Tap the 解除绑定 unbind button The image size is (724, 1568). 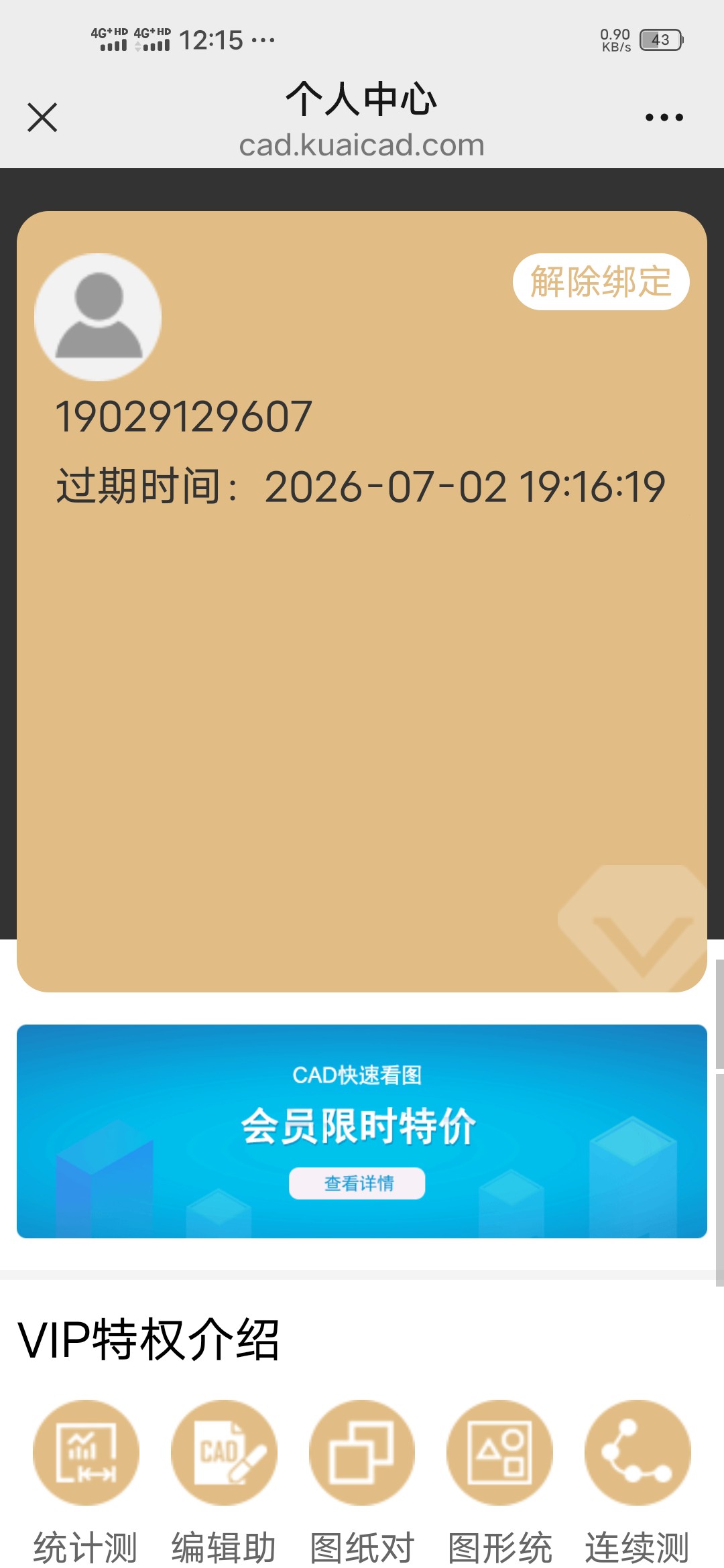tap(601, 281)
